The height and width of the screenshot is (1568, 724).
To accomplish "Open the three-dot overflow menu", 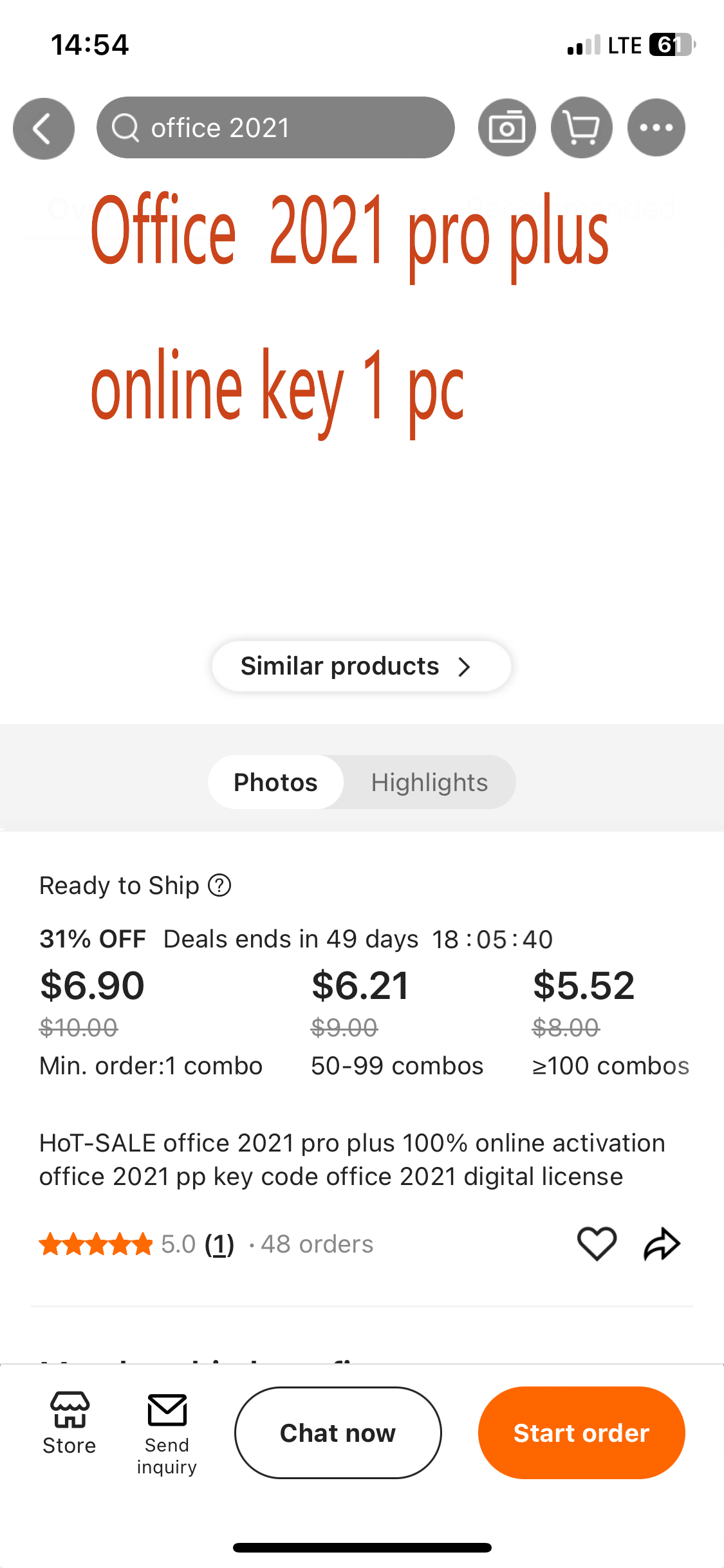I will click(656, 128).
